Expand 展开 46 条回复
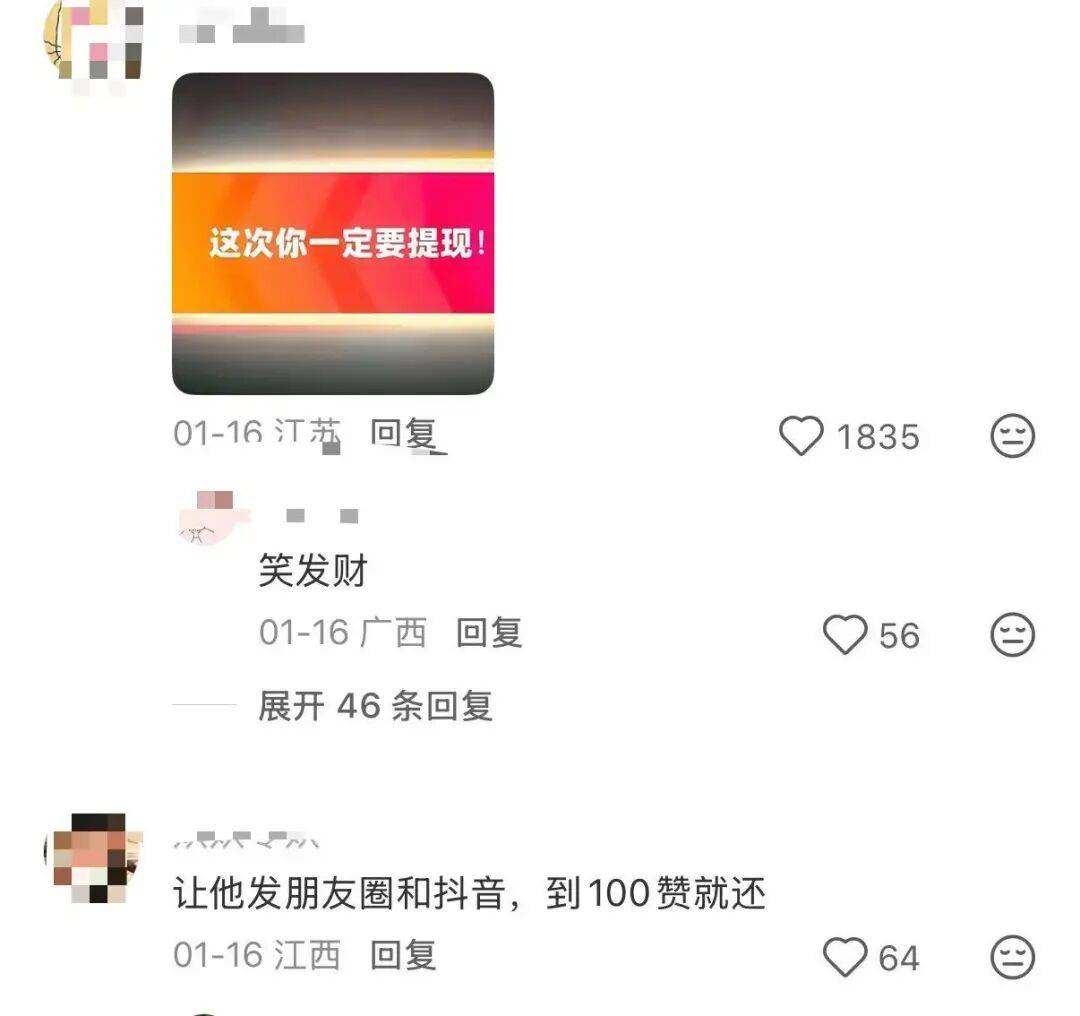The image size is (1080, 1016). tap(375, 706)
